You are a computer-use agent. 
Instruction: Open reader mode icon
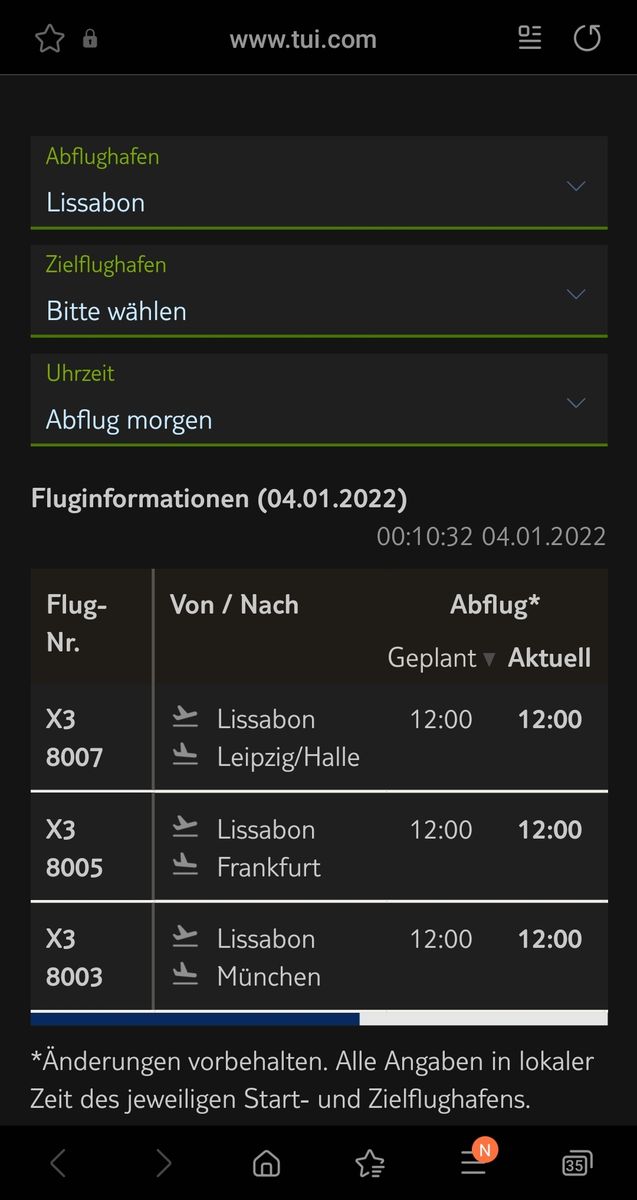529,39
